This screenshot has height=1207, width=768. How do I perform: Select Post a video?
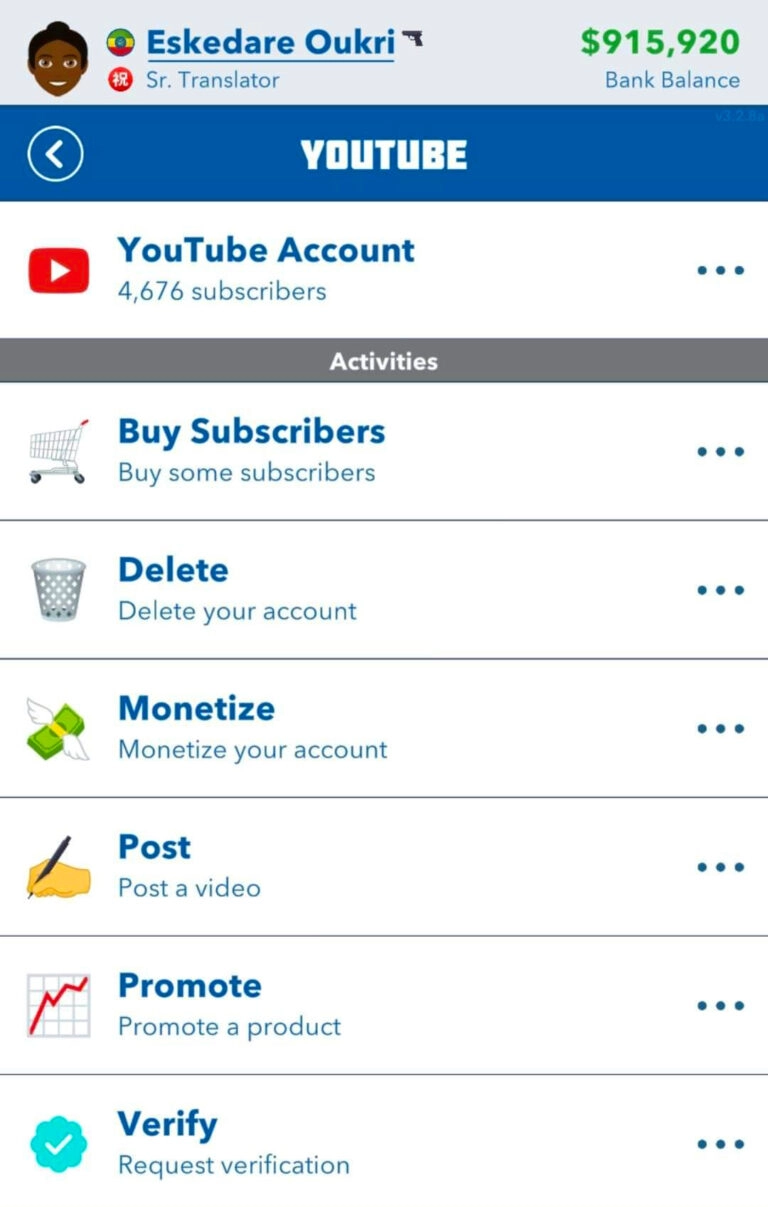tap(384, 867)
